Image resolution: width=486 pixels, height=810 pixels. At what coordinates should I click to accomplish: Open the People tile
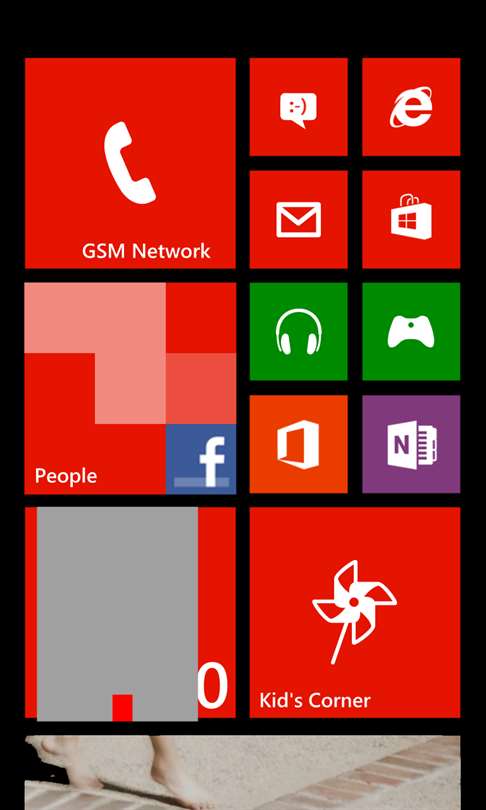coord(130,388)
